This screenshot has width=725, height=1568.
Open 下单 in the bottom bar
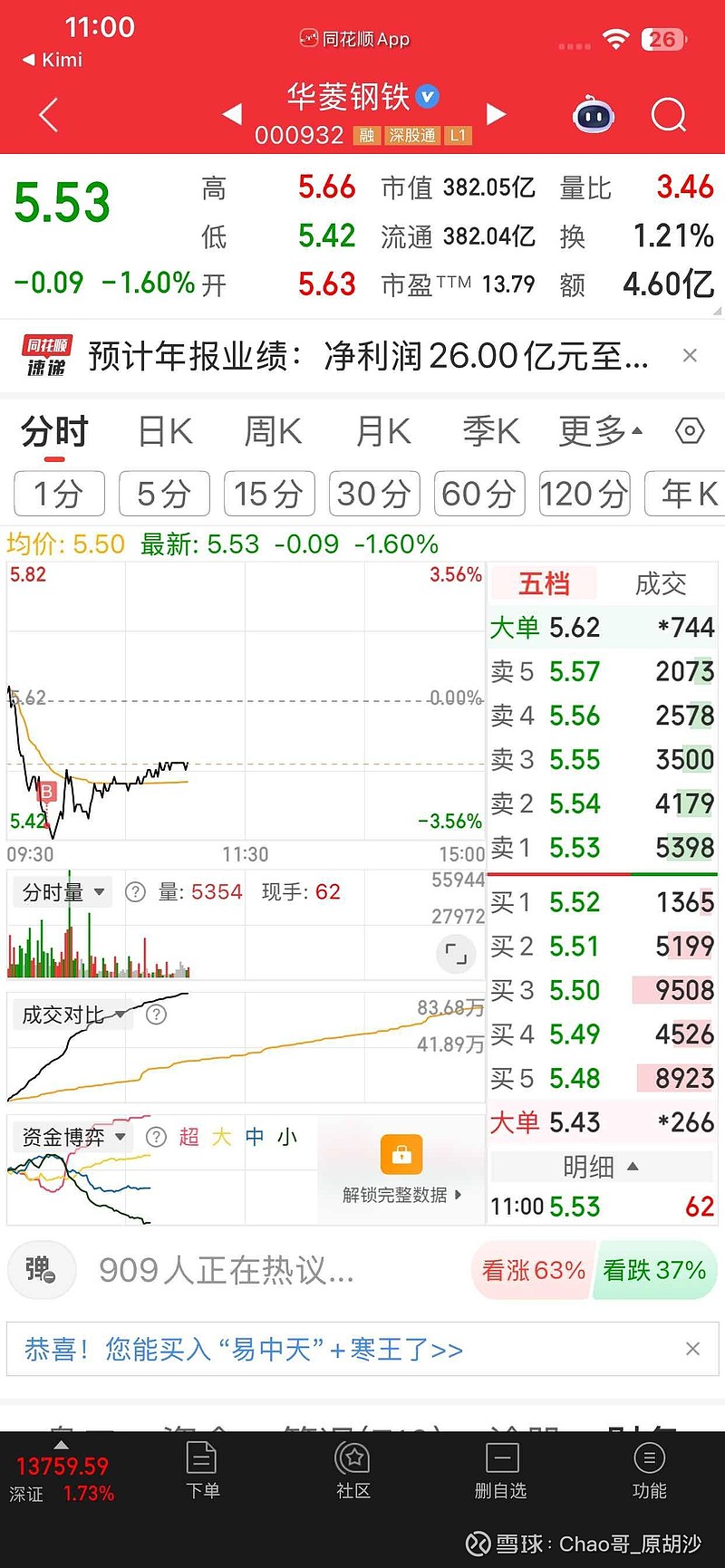tap(202, 1471)
